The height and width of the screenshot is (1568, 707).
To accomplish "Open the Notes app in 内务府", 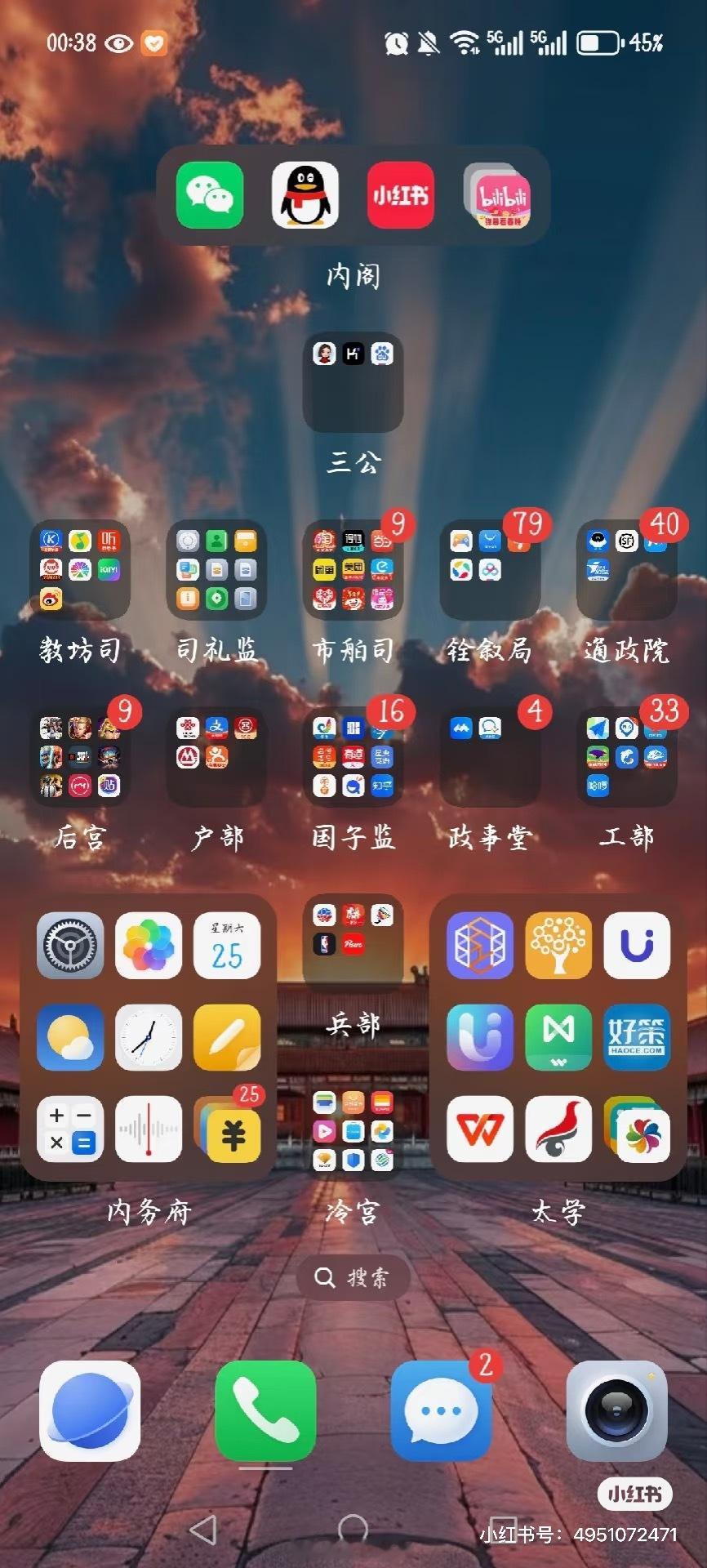I will [x=227, y=1038].
